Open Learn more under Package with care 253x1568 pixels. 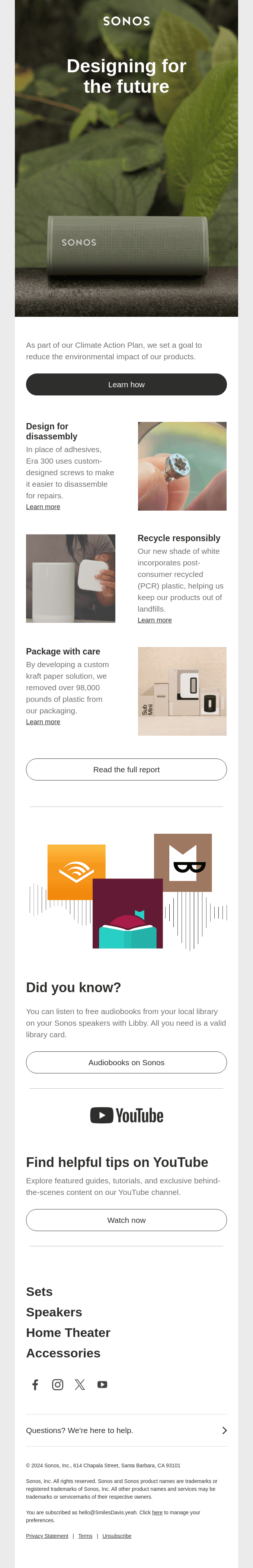(42, 721)
